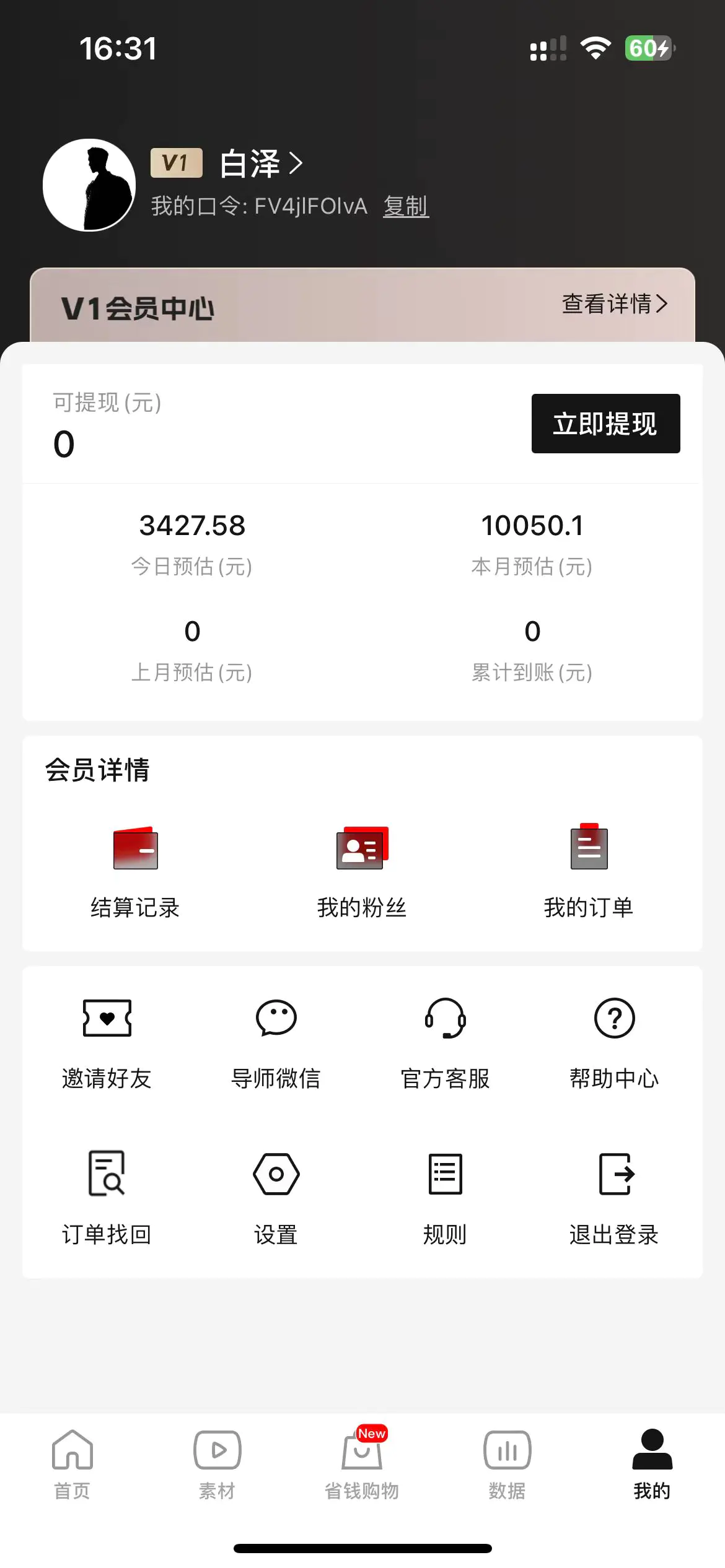The width and height of the screenshot is (725, 1568).
Task: Tap 复制 to copy the invite code
Action: coord(406,207)
